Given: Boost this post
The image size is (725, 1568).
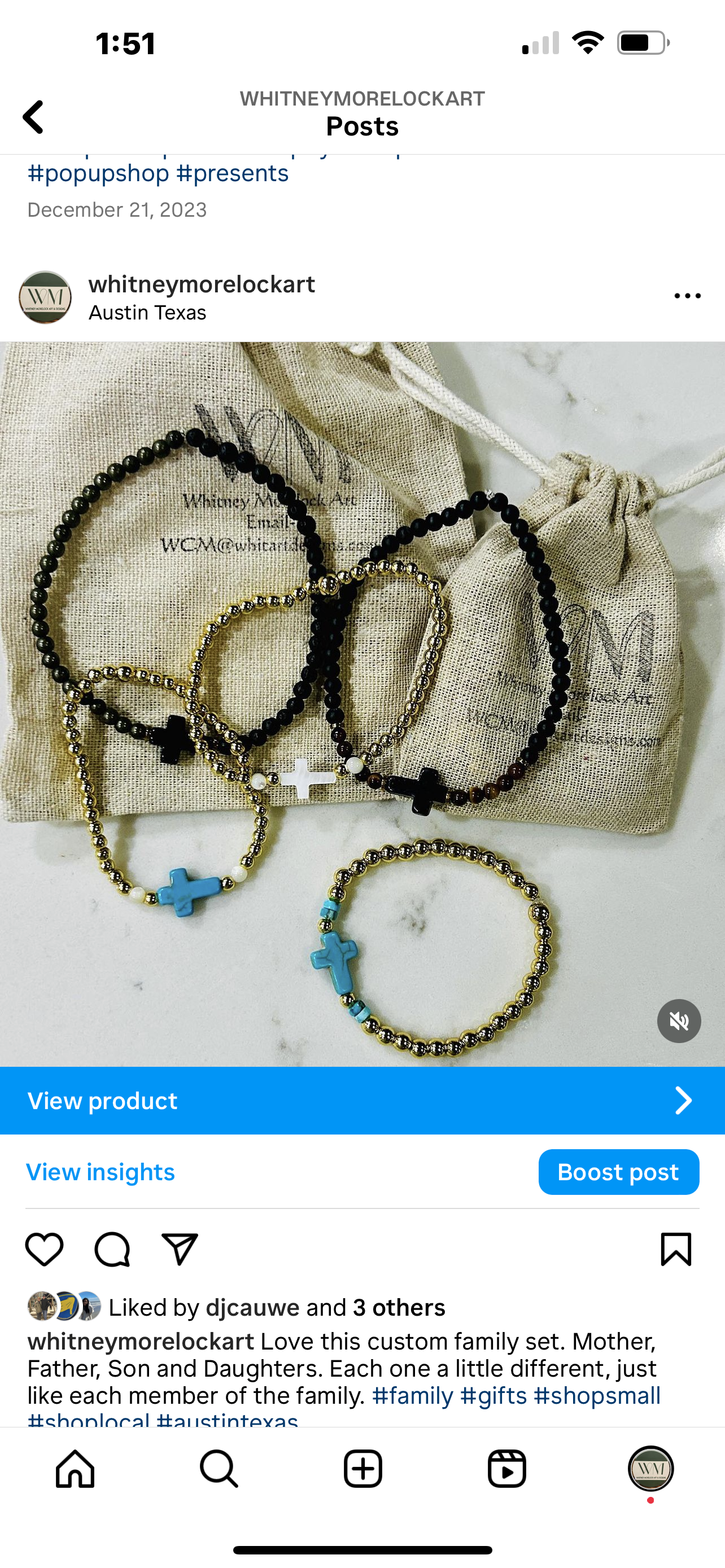Looking at the screenshot, I should 618,1172.
